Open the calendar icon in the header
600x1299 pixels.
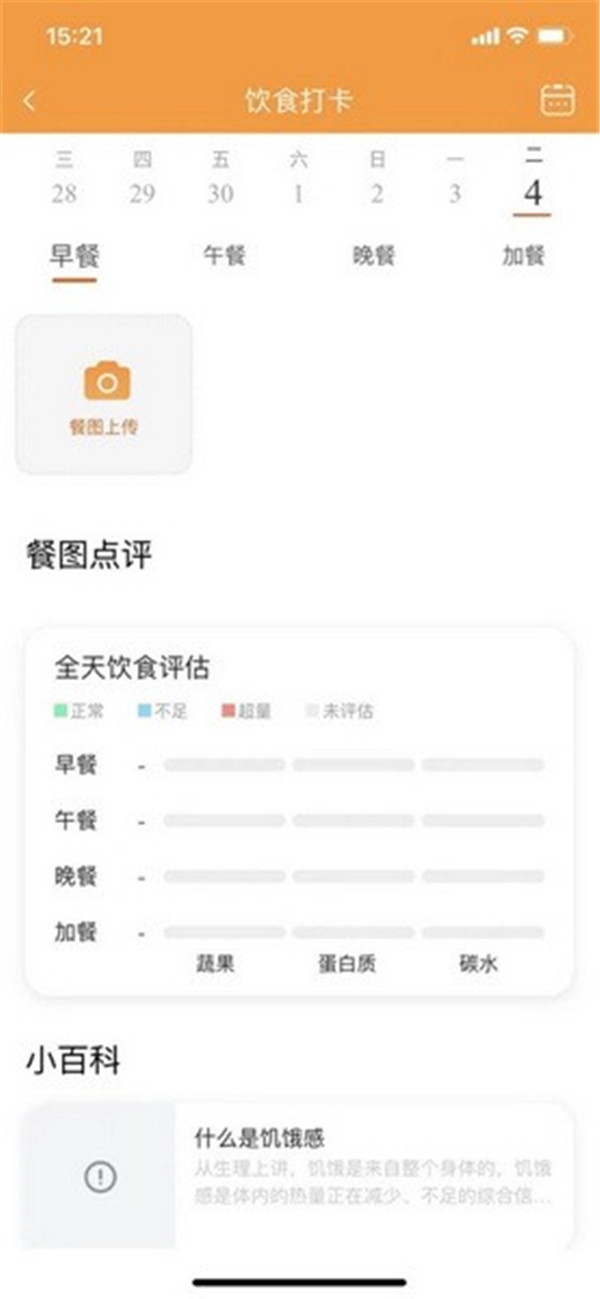click(557, 100)
